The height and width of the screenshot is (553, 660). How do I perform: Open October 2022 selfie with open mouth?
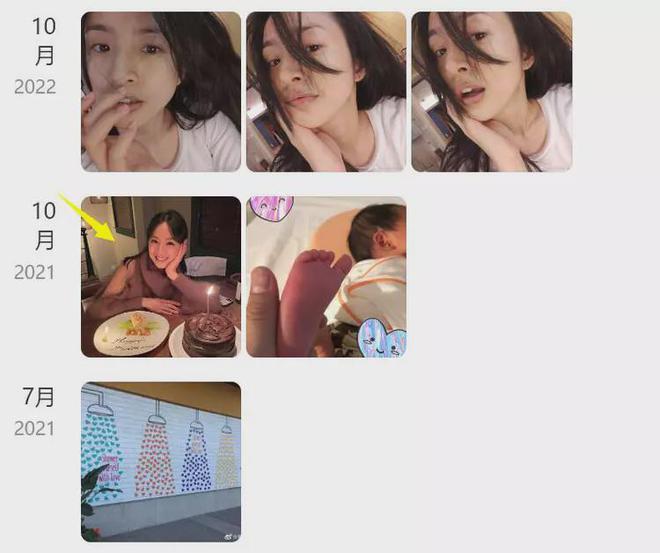491,92
